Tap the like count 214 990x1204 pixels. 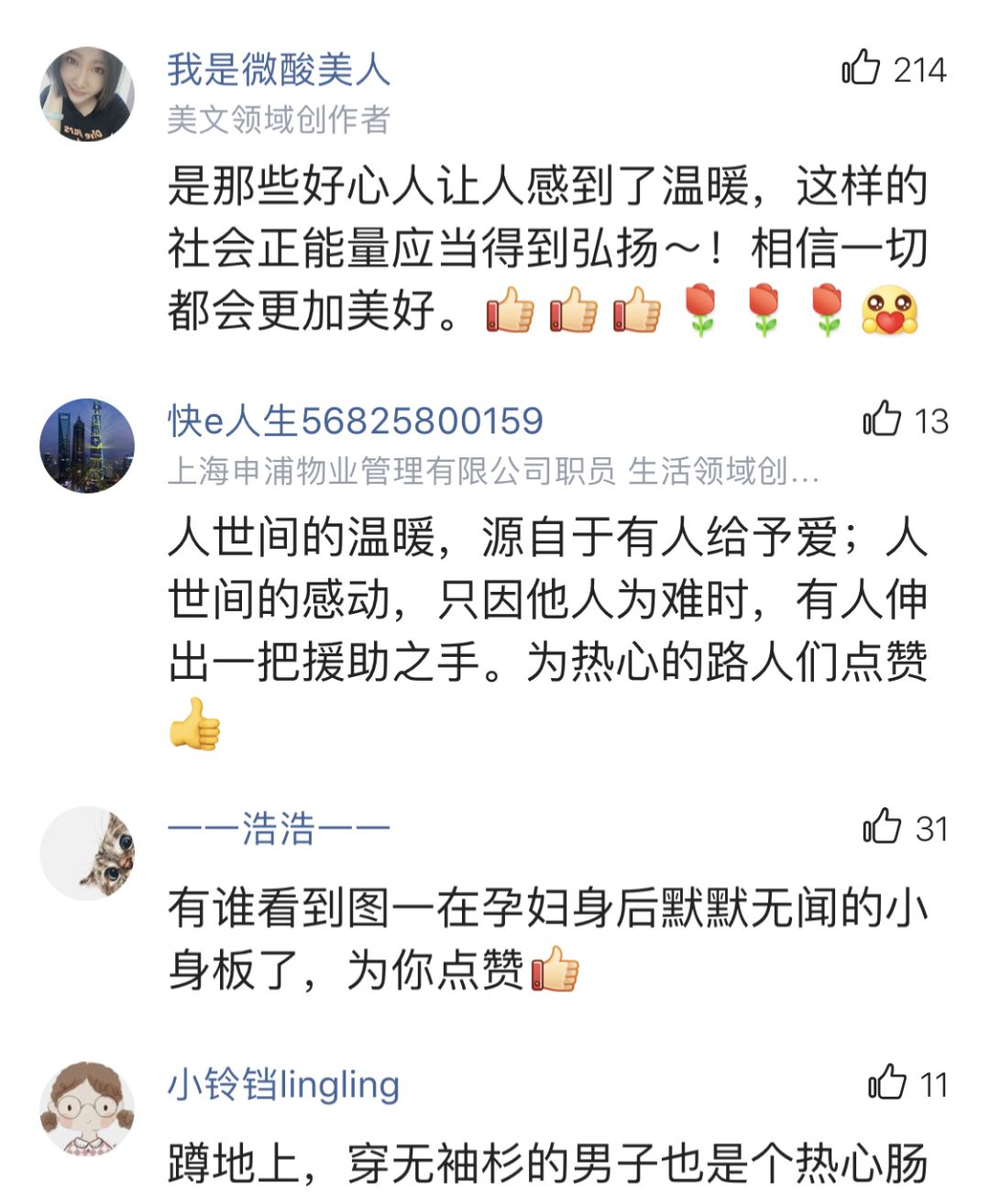pos(918,68)
